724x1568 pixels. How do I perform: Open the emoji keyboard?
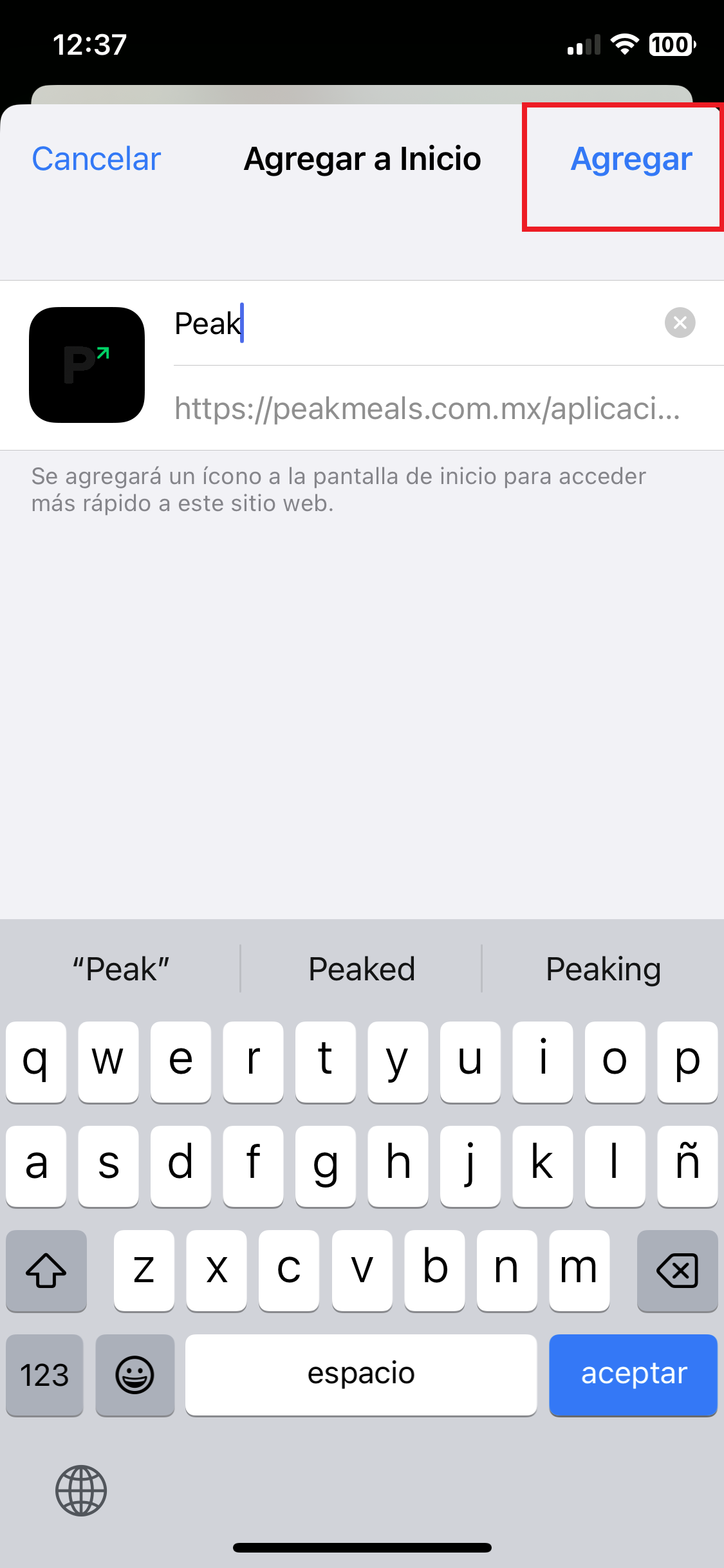[135, 1375]
